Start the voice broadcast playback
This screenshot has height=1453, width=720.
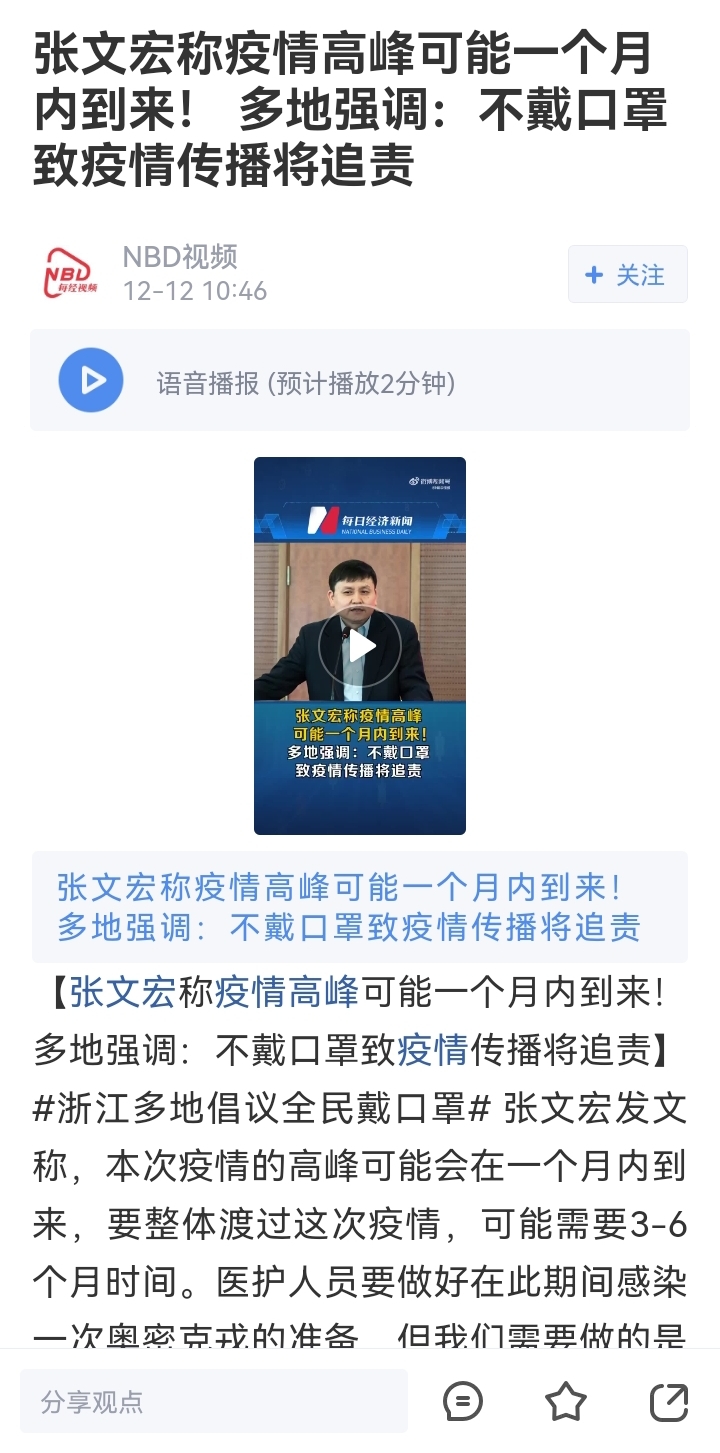91,381
